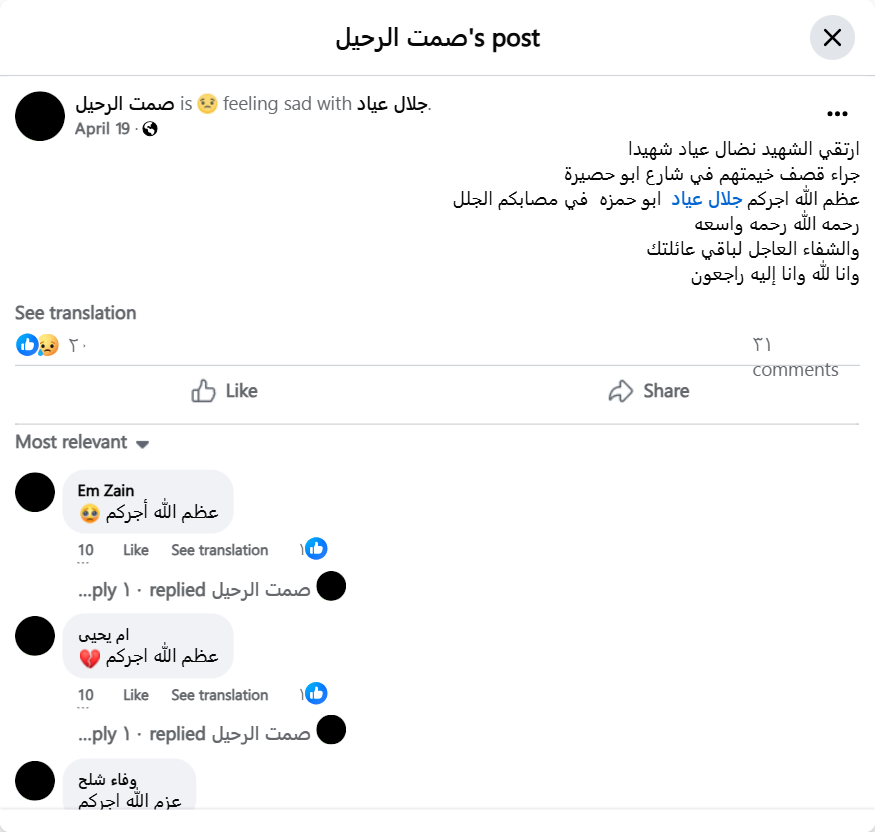875x832 pixels.
Task: Open the April 19 post timestamp
Action: (102, 129)
